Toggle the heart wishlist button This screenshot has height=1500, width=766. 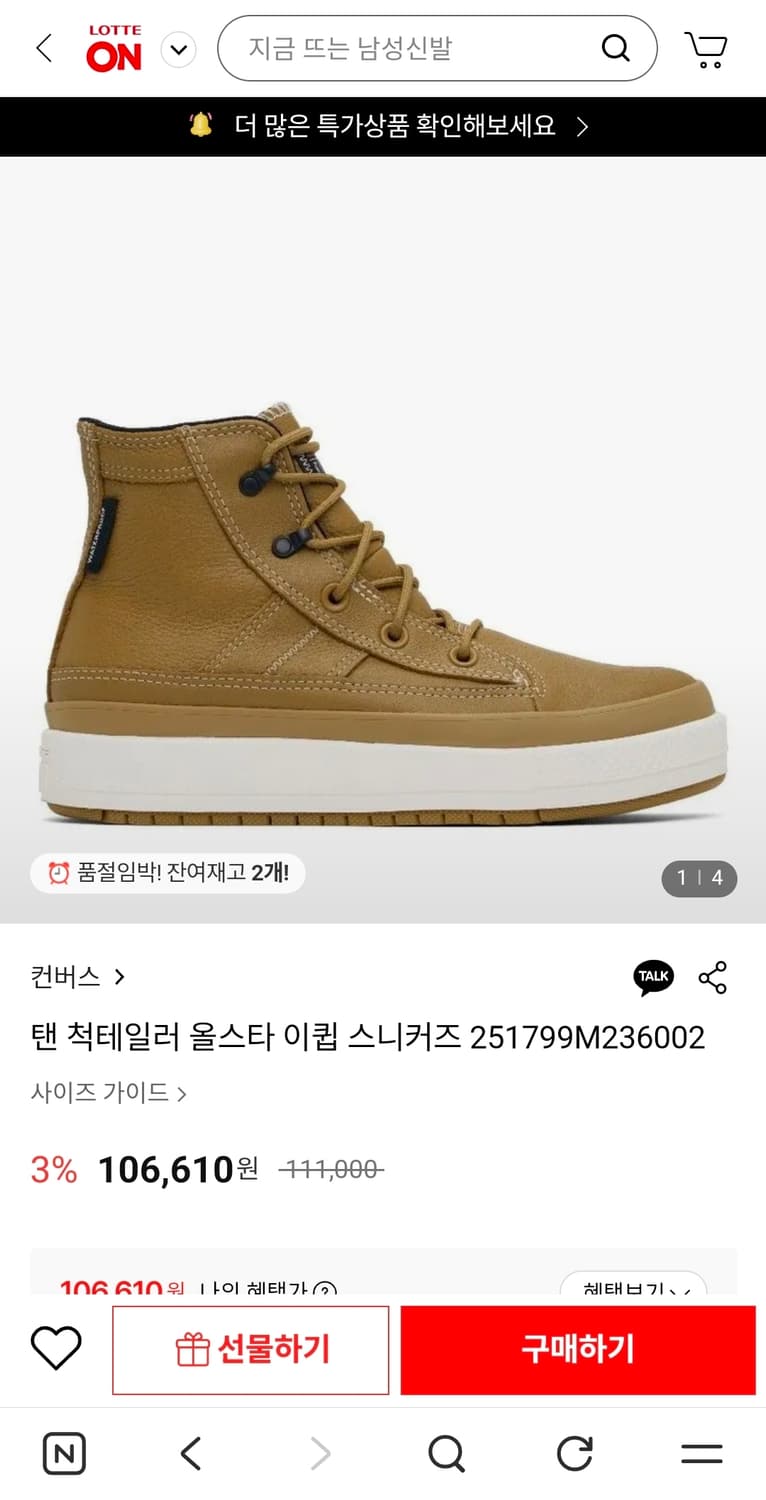tap(55, 1349)
